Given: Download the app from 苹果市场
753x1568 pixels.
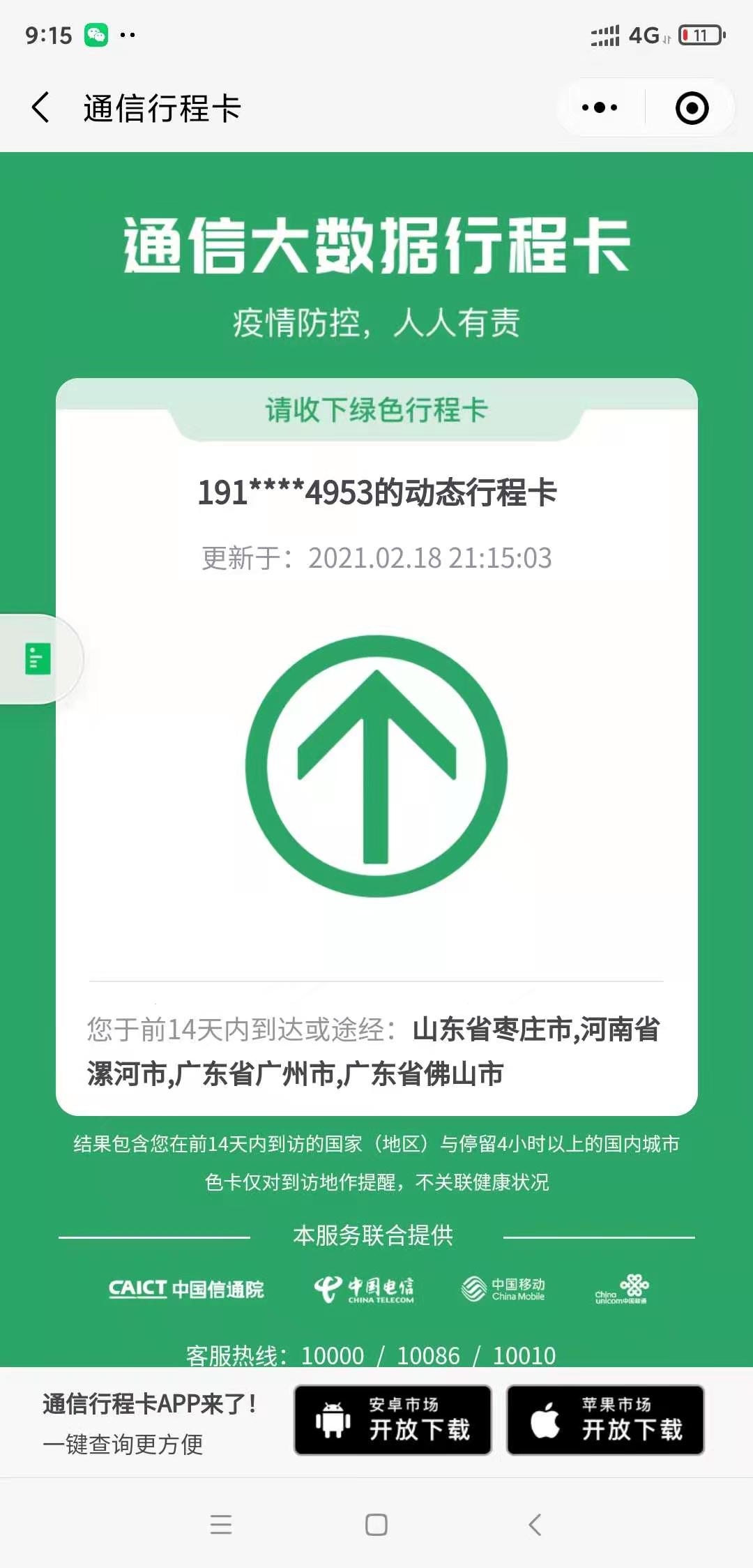Looking at the screenshot, I should (605, 1420).
